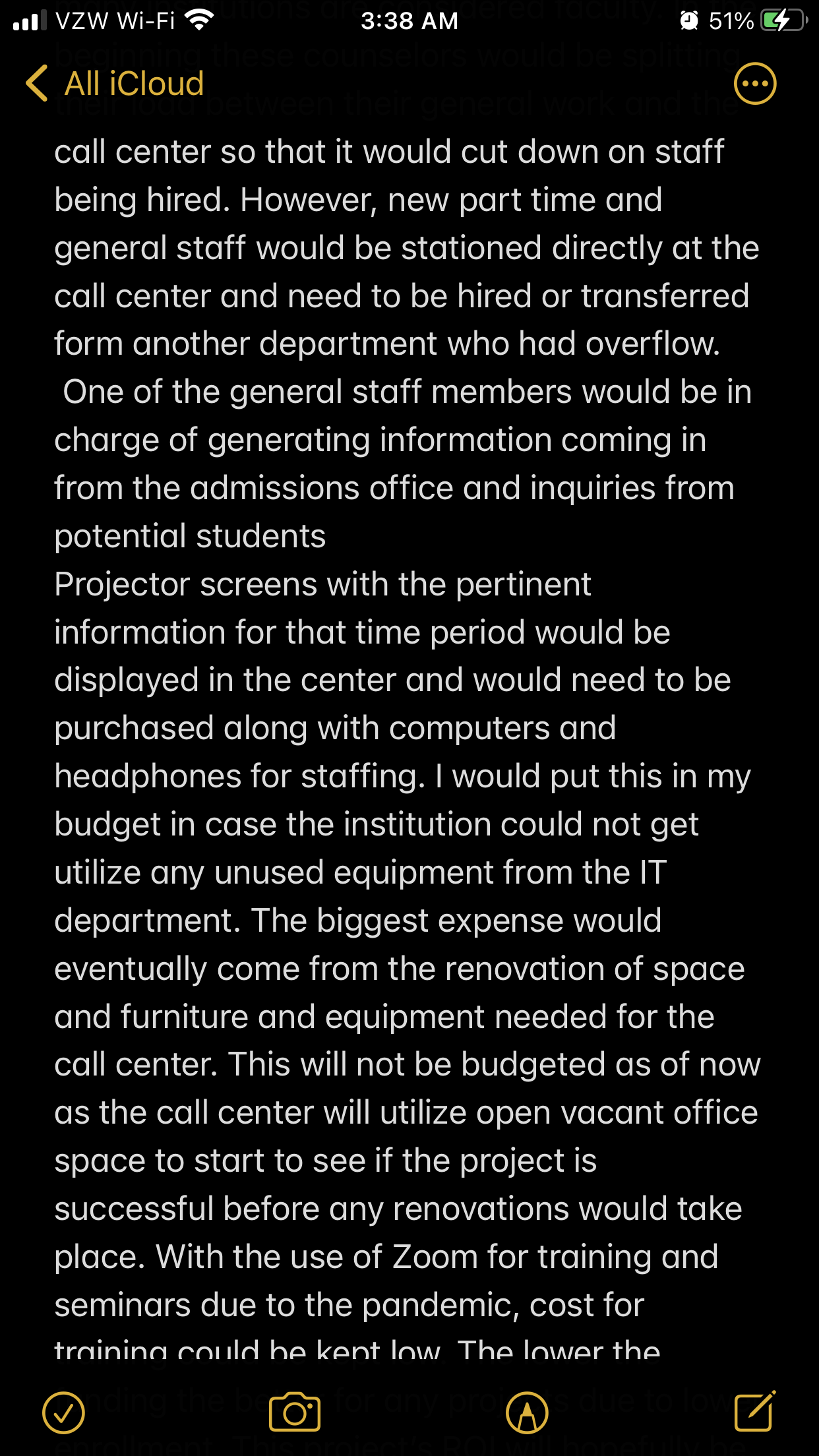Place cursor in the note text body
The image size is (819, 1456).
point(408,739)
